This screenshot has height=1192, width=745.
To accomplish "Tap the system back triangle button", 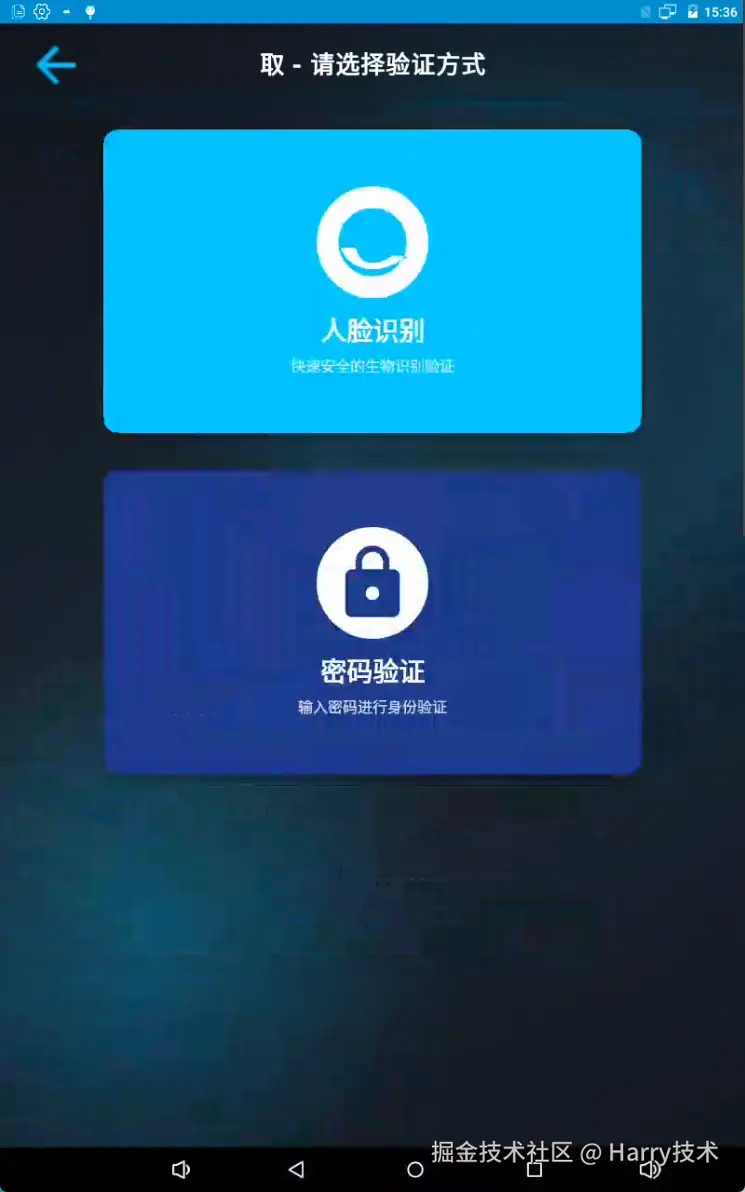I will point(295,1169).
